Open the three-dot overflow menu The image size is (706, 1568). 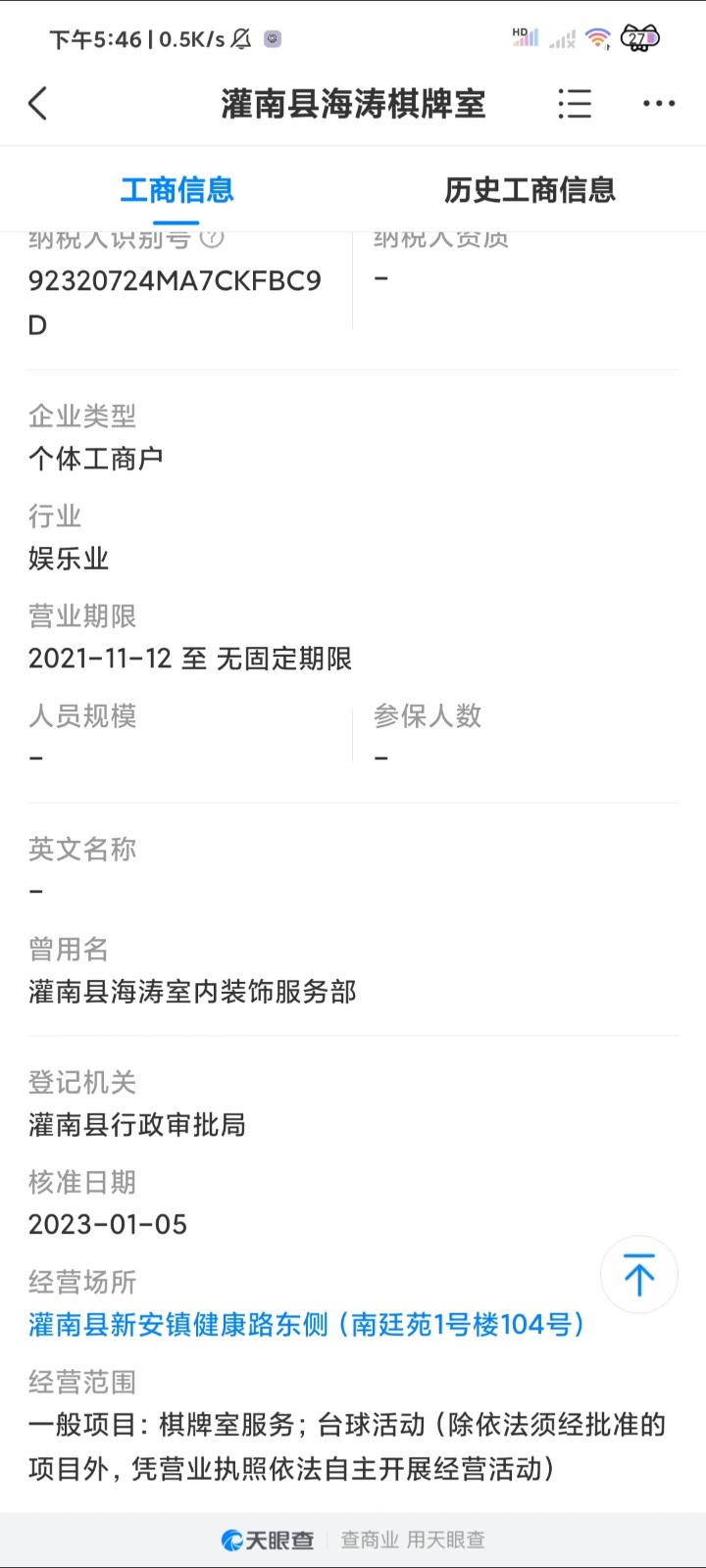[x=659, y=104]
